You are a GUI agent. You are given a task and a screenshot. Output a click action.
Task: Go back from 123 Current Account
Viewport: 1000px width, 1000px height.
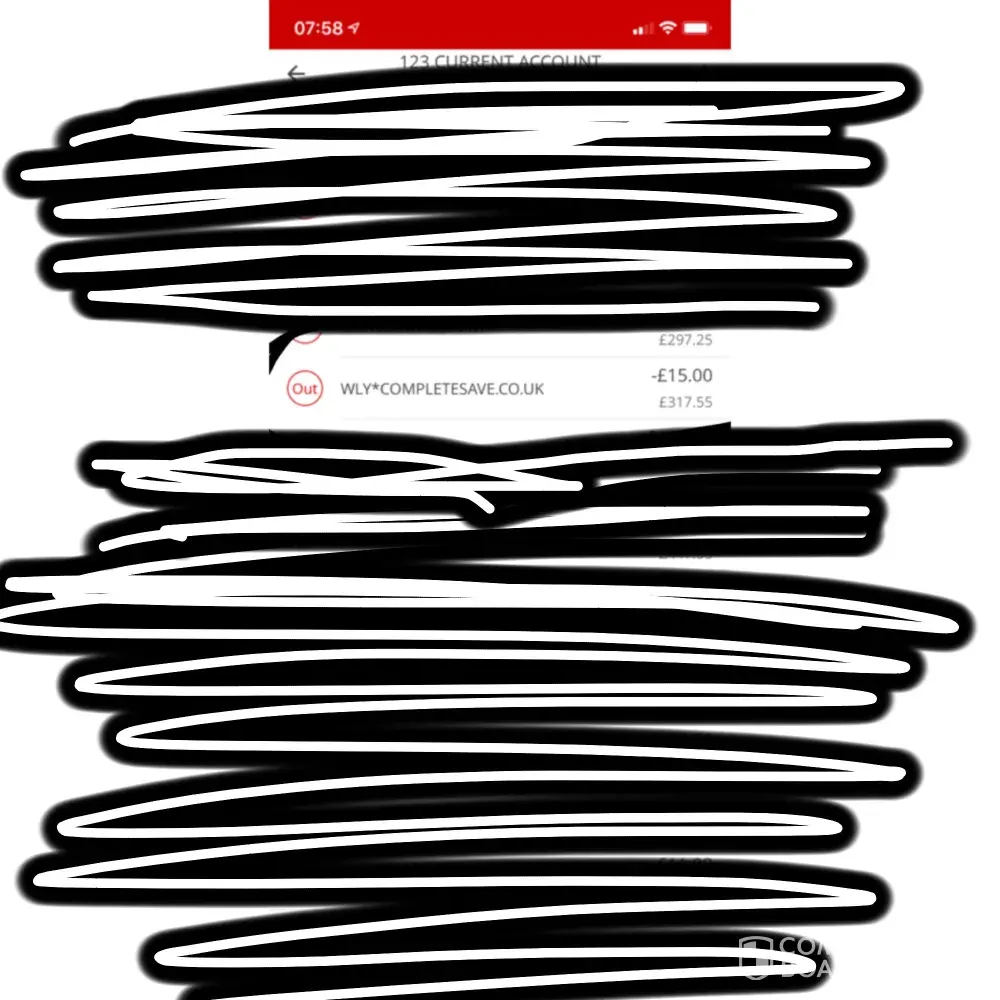(294, 72)
